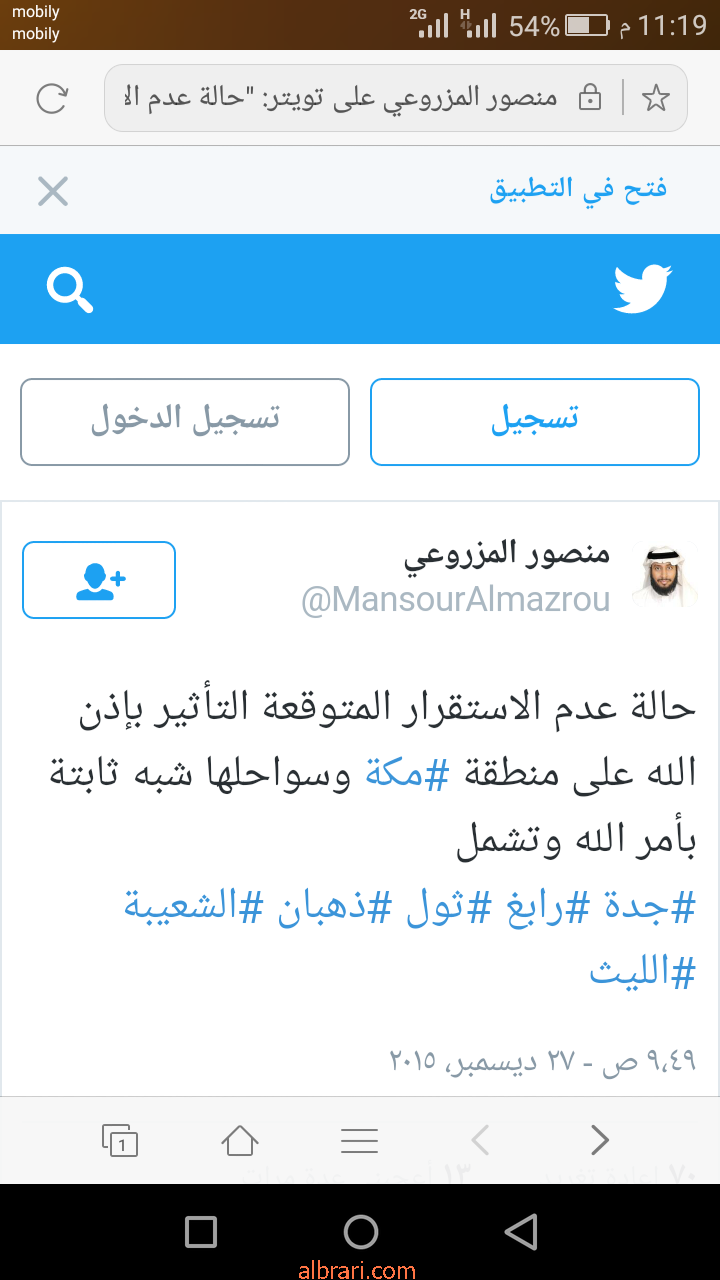Open the browser menu with three lines
This screenshot has height=1280, width=720.
pos(360,1140)
